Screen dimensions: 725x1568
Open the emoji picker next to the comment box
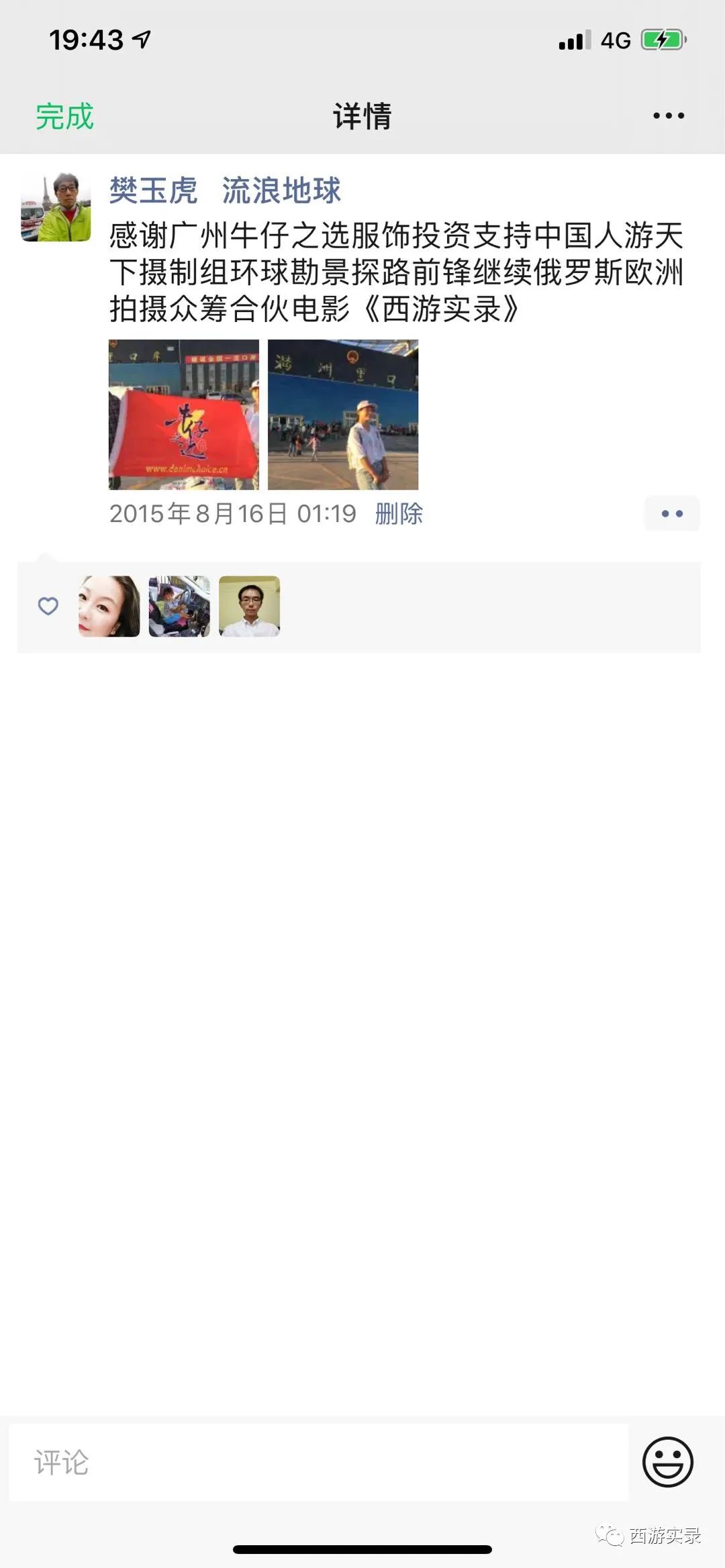667,1462
